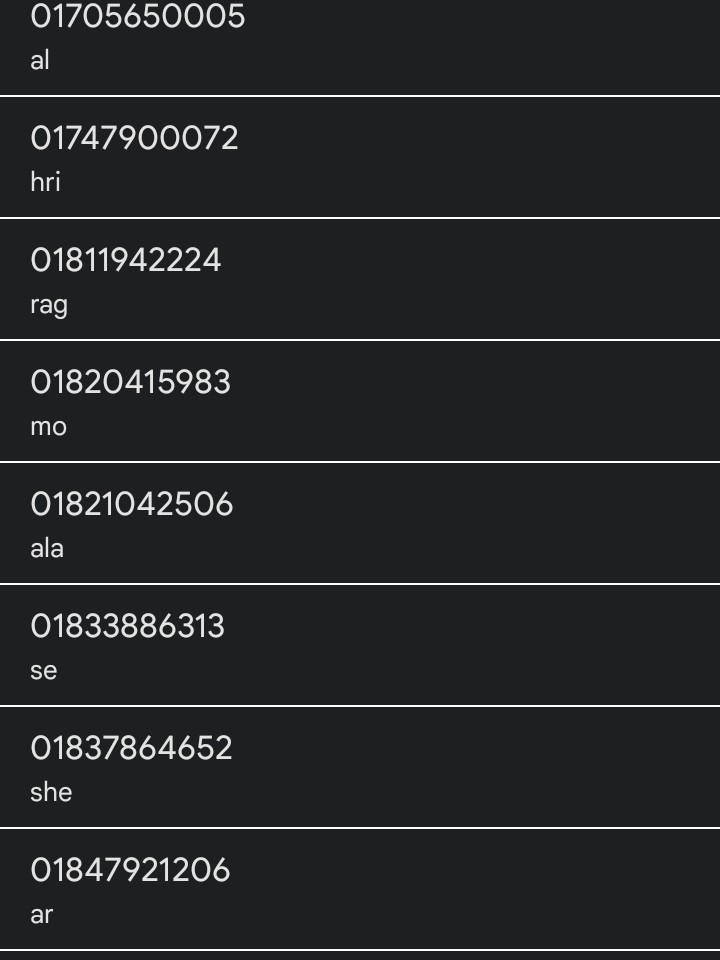Open the entry 01837864652 labeled she
Screen dimensions: 720x960
point(360,767)
